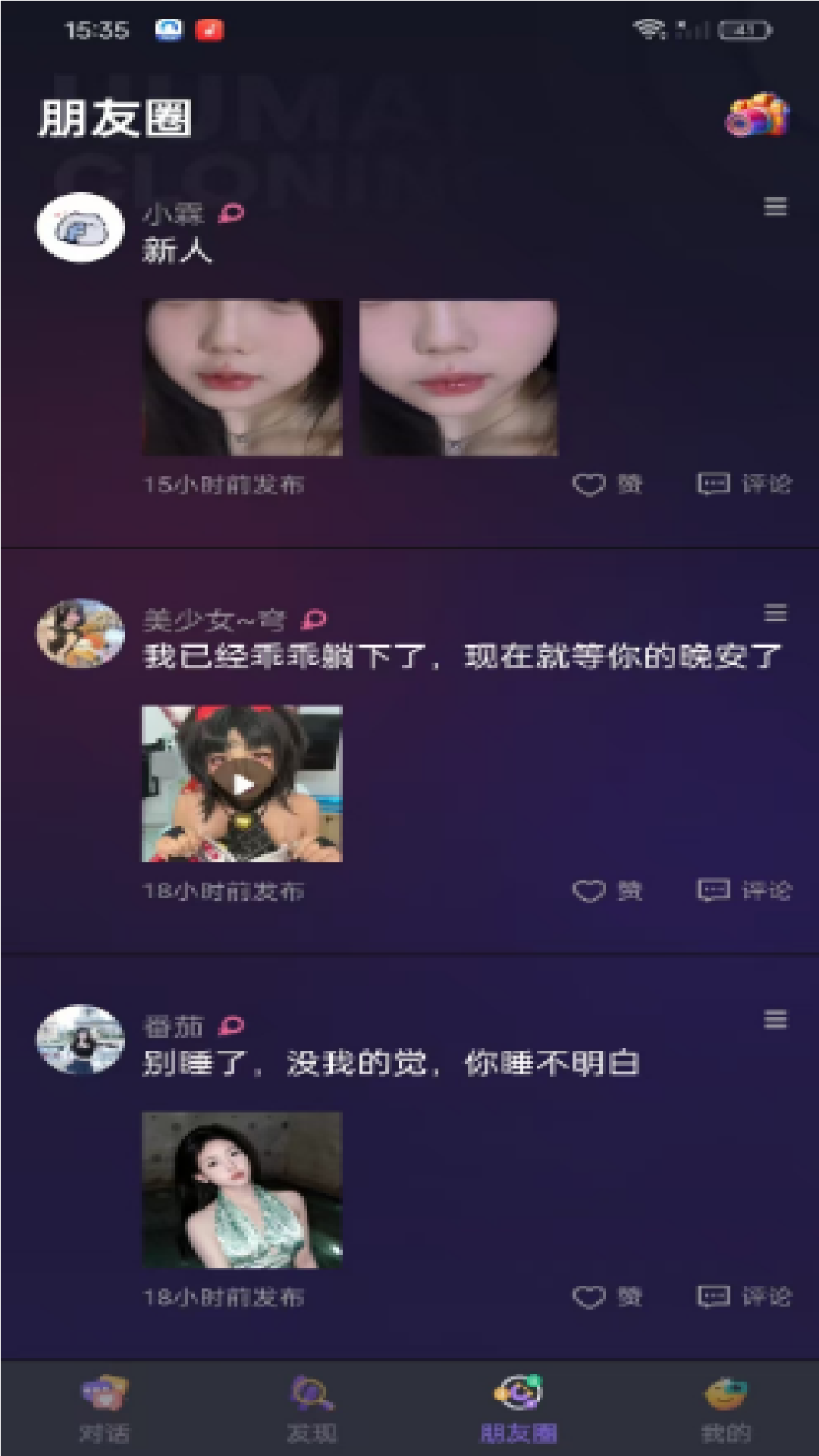
Task: Open the menu on 小森's post
Action: click(x=775, y=206)
